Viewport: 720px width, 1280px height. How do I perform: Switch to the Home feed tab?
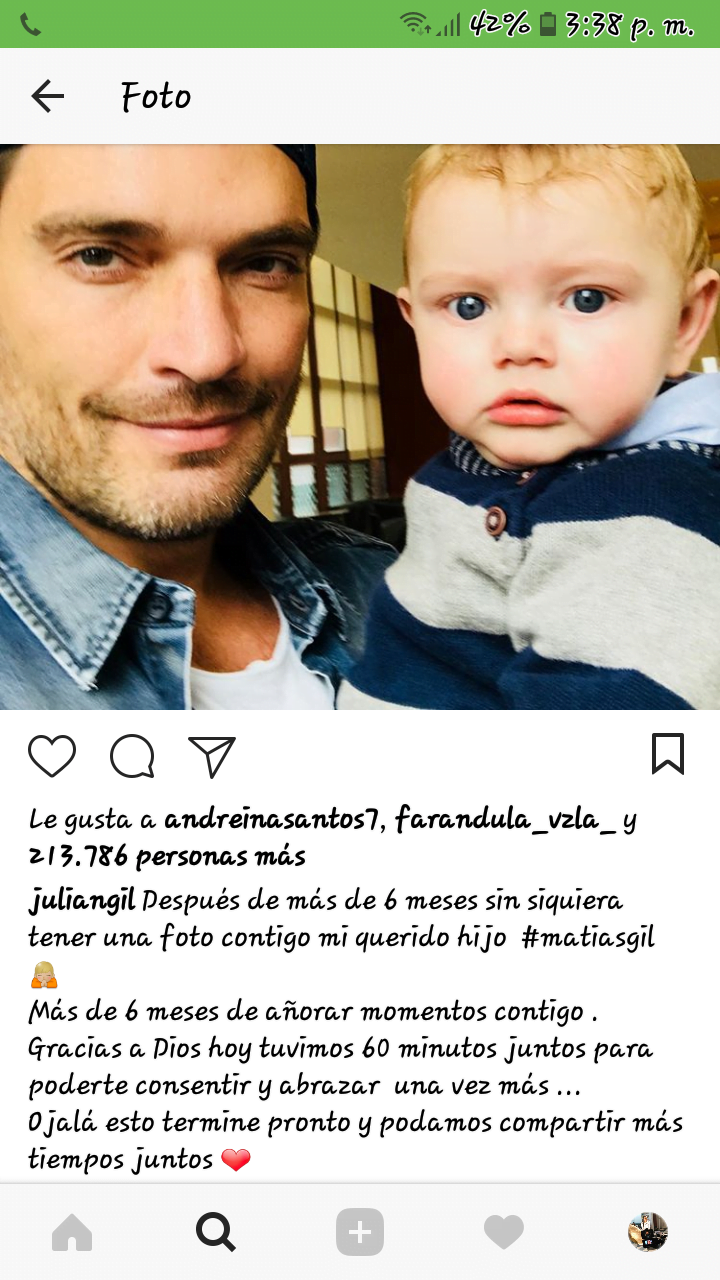tap(72, 1232)
